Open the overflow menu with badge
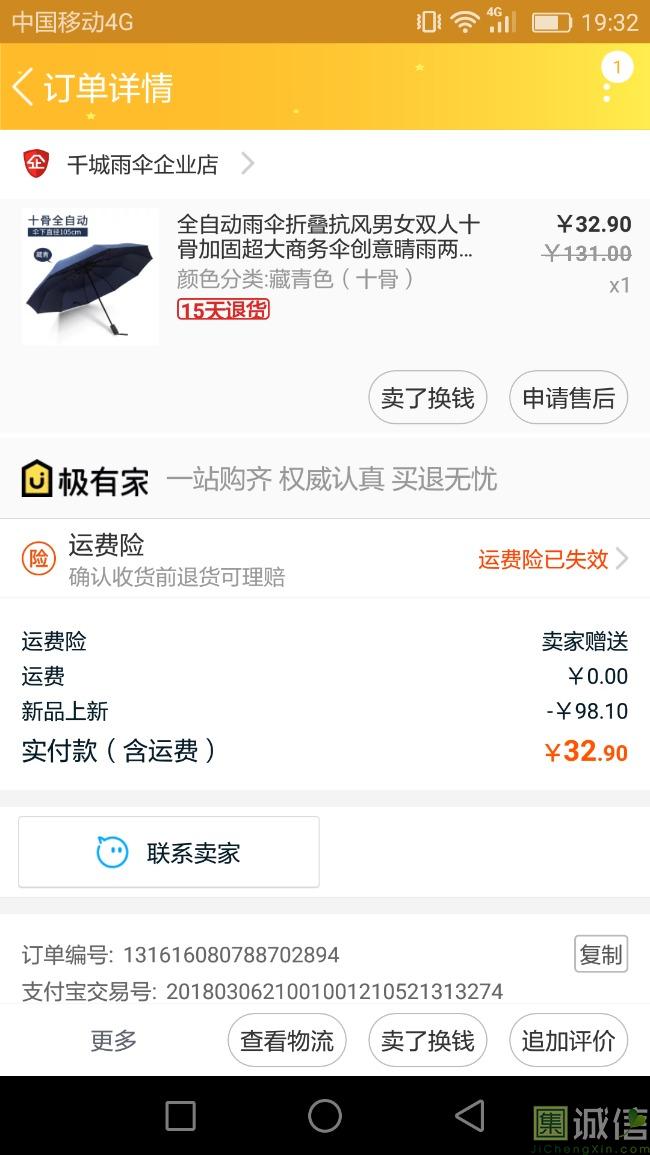Image resolution: width=650 pixels, height=1155 pixels. [607, 86]
